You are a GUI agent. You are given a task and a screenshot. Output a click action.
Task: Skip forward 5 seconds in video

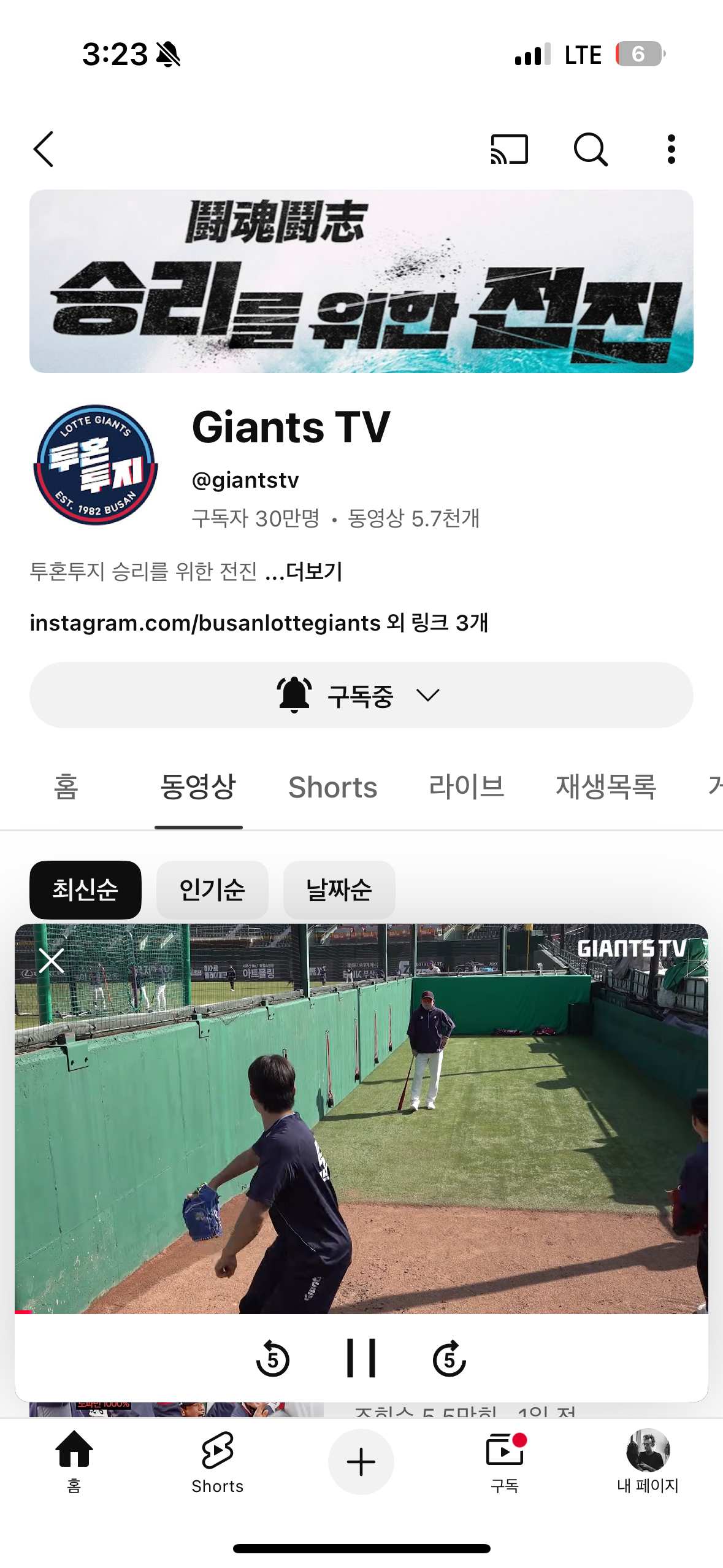click(x=449, y=1359)
